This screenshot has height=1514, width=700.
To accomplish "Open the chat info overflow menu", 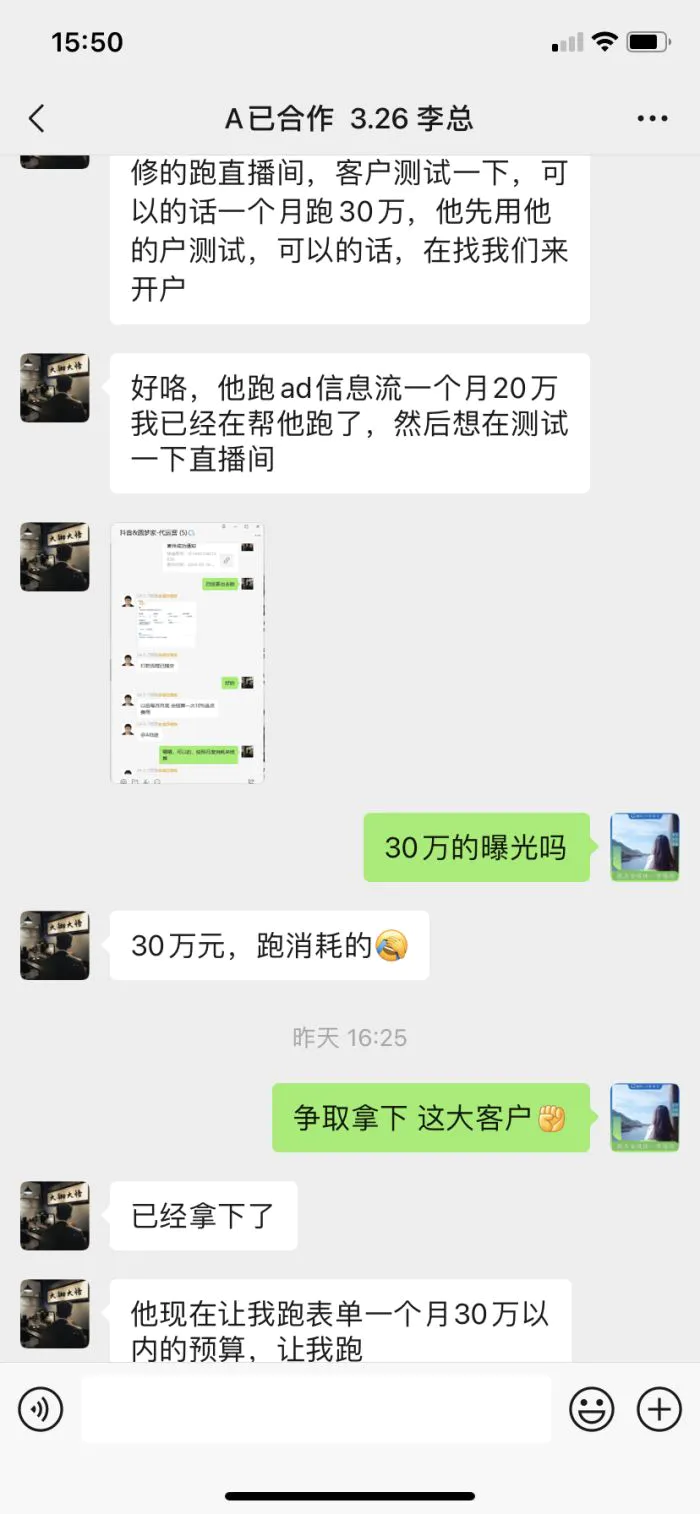I will click(652, 119).
